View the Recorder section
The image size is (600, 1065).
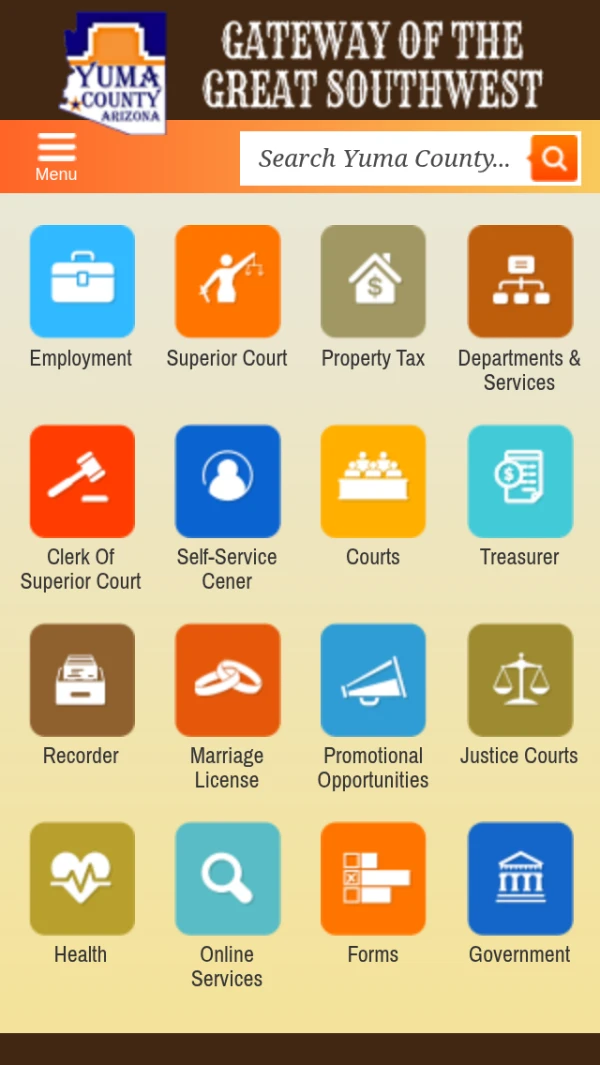pyautogui.click(x=81, y=680)
